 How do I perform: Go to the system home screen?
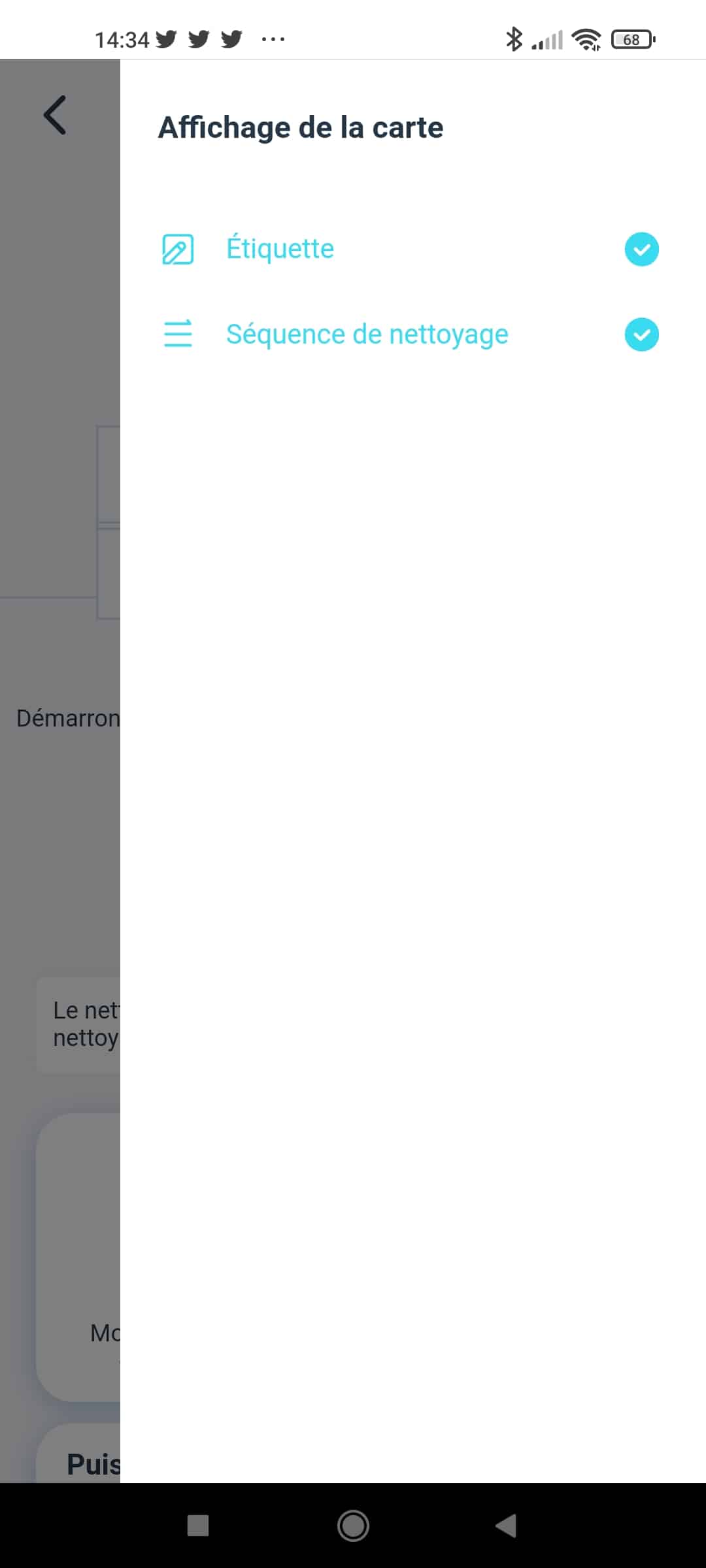pyautogui.click(x=353, y=1526)
